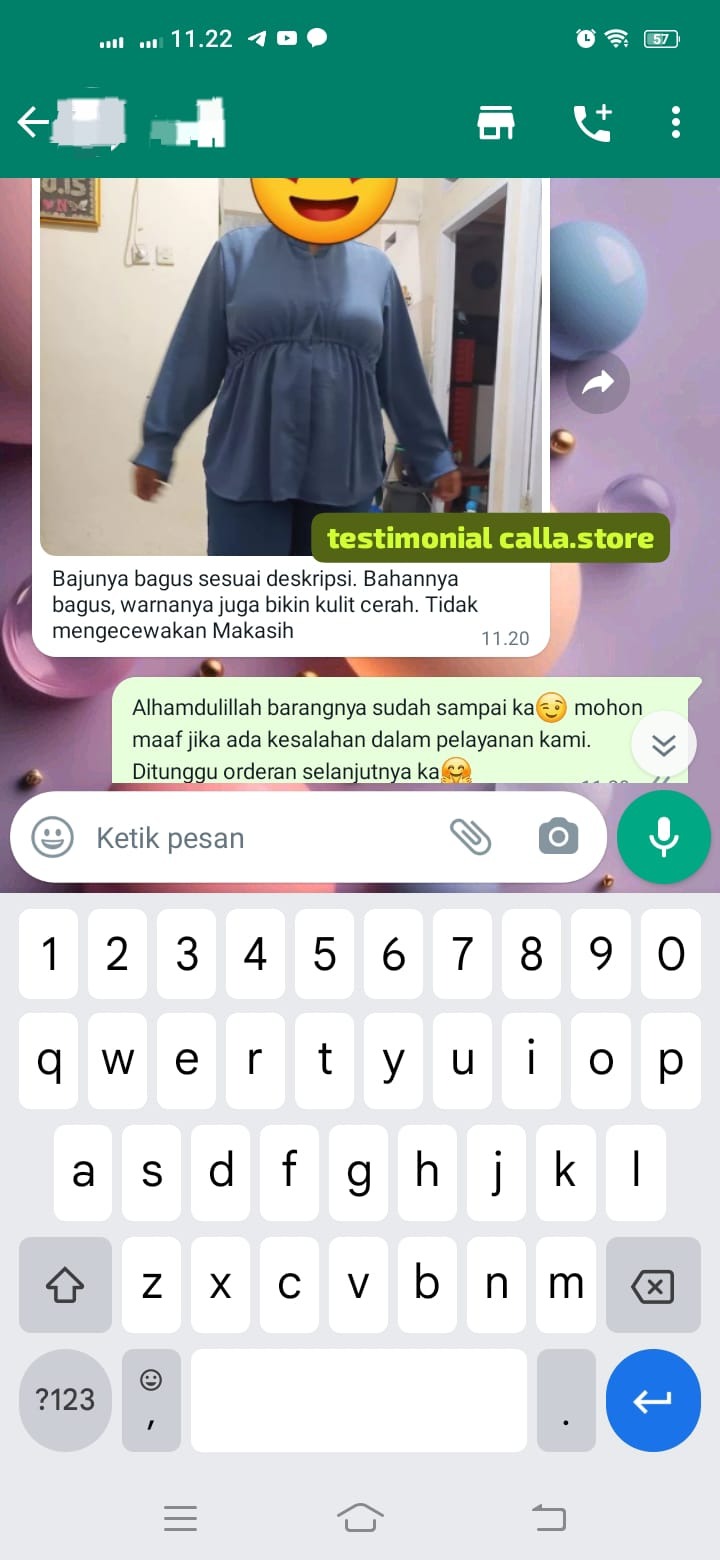Screen dimensions: 720x1560
Task: Focus the 'Ketik pesan' message field
Action: [x=260, y=838]
